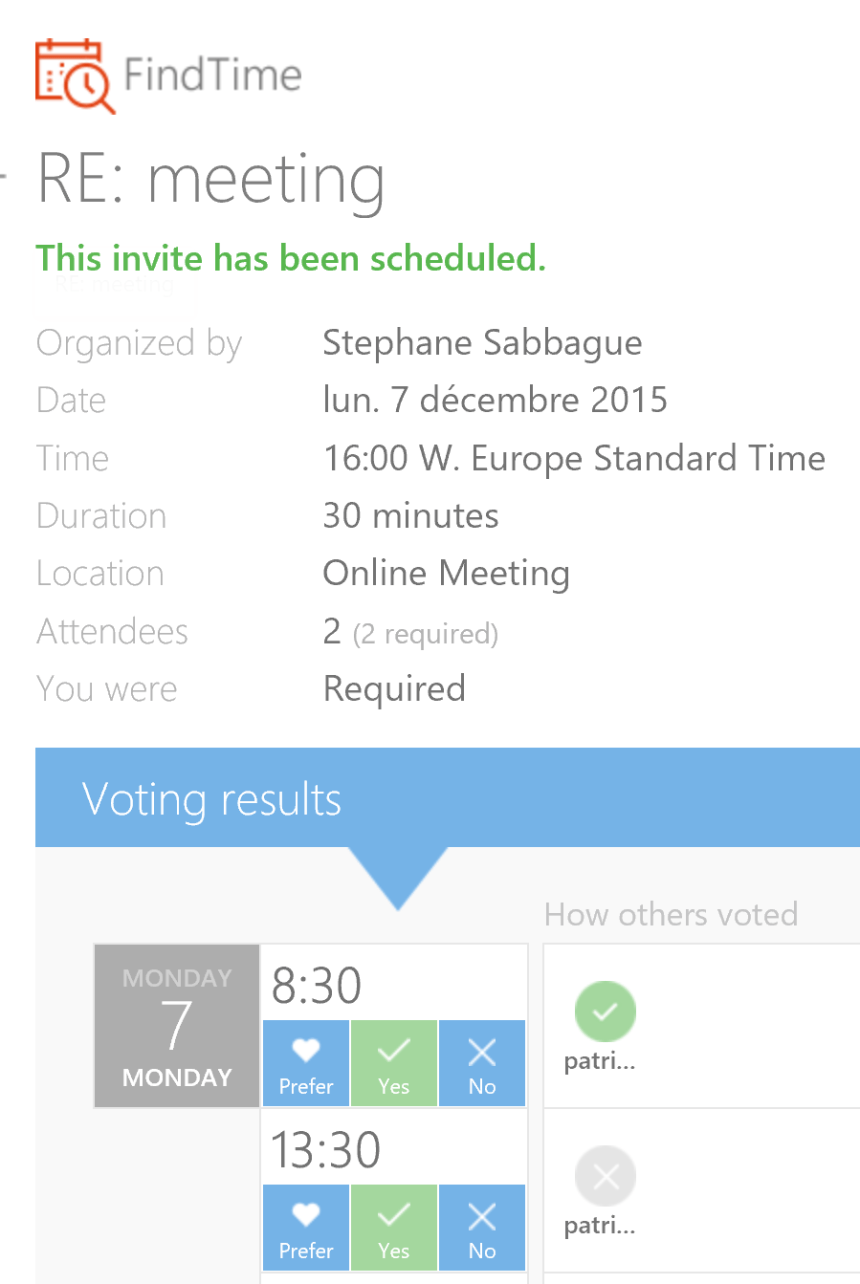The width and height of the screenshot is (860, 1284).
Task: Mark the 13:30 slot as preferred
Action: [x=306, y=1227]
